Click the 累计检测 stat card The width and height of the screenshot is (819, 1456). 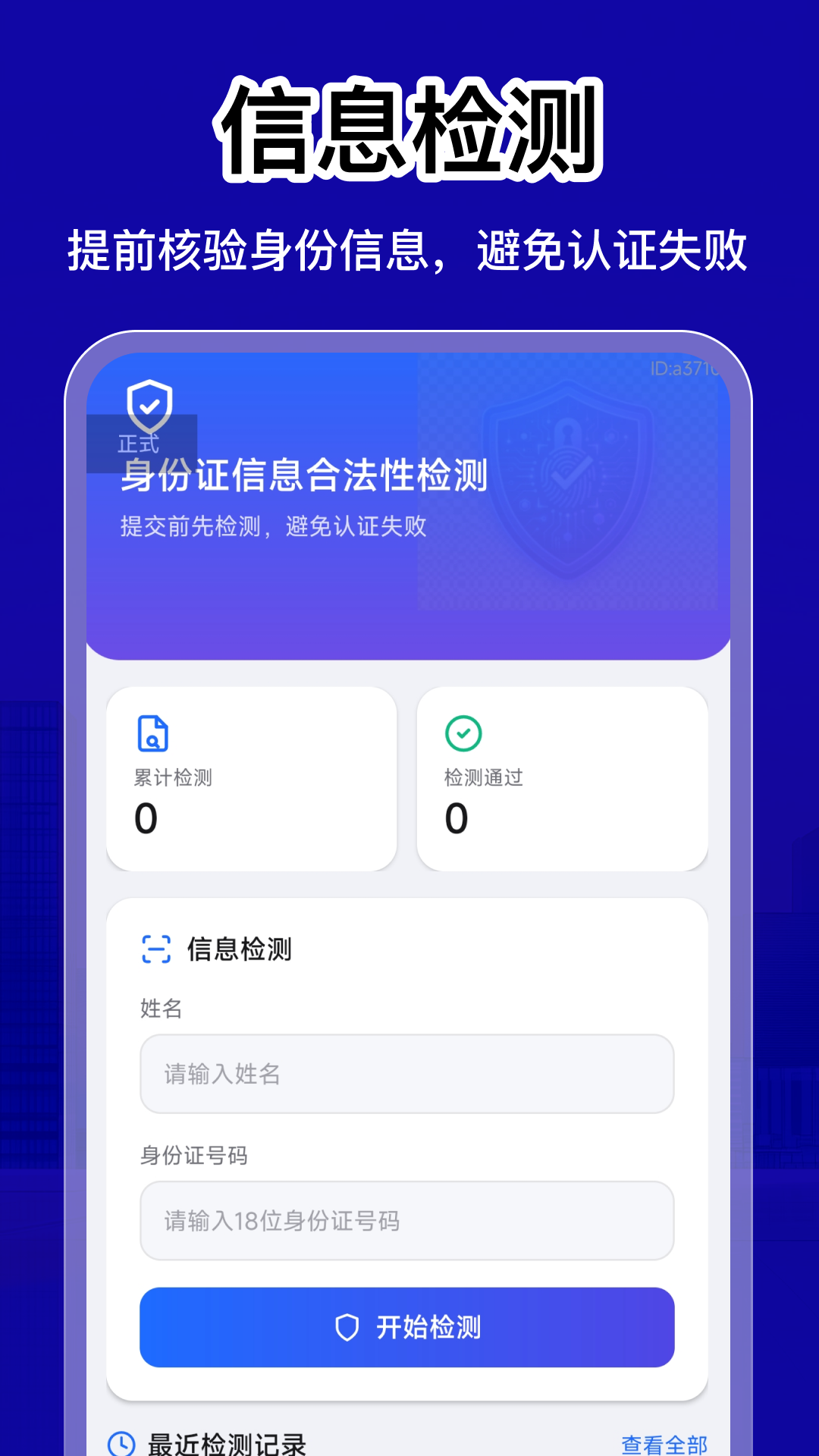click(x=252, y=777)
